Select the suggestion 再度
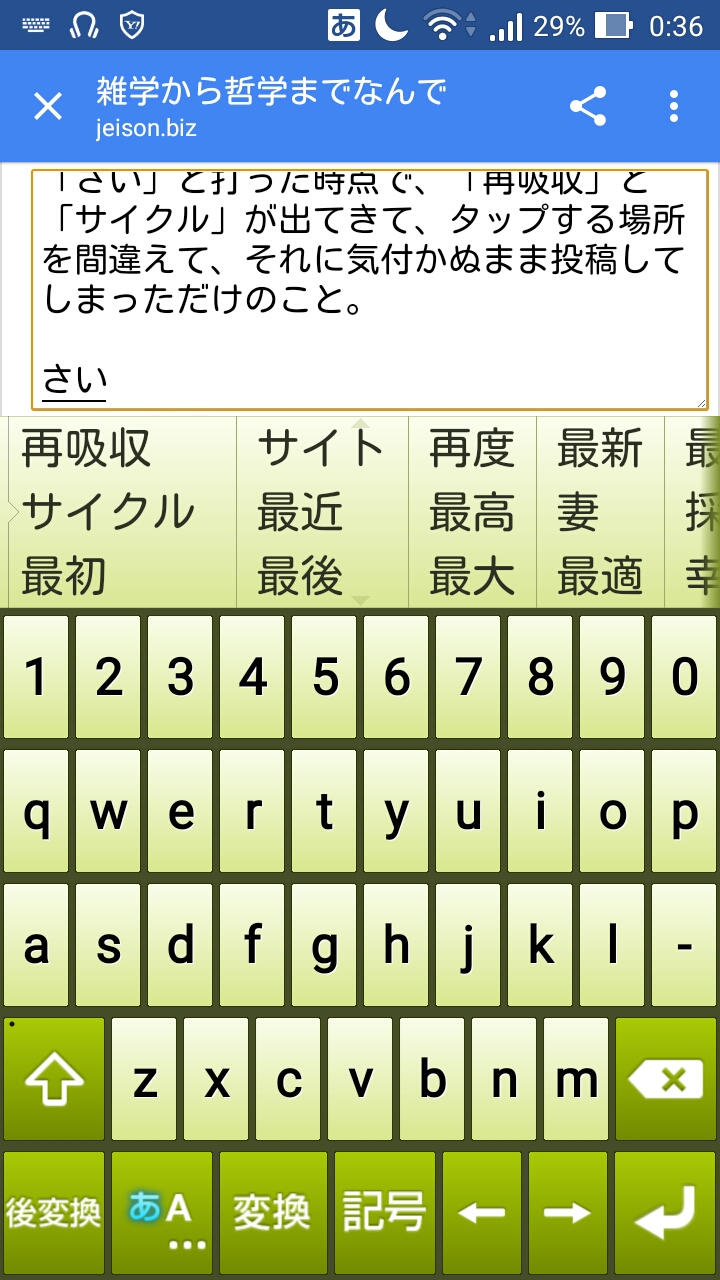Viewport: 720px width, 1280px height. [x=472, y=448]
